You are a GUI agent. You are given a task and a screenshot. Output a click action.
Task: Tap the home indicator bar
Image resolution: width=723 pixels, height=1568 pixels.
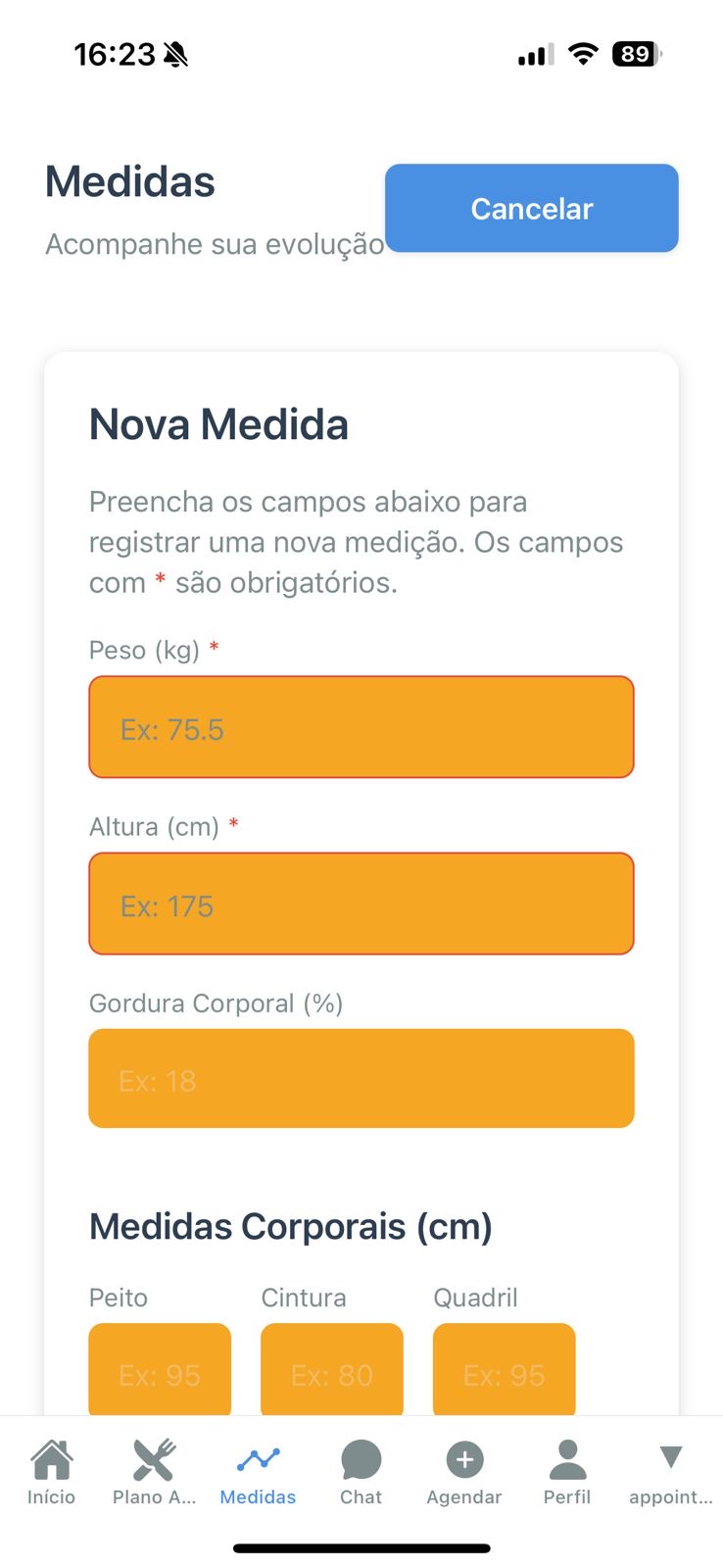[x=361, y=1549]
